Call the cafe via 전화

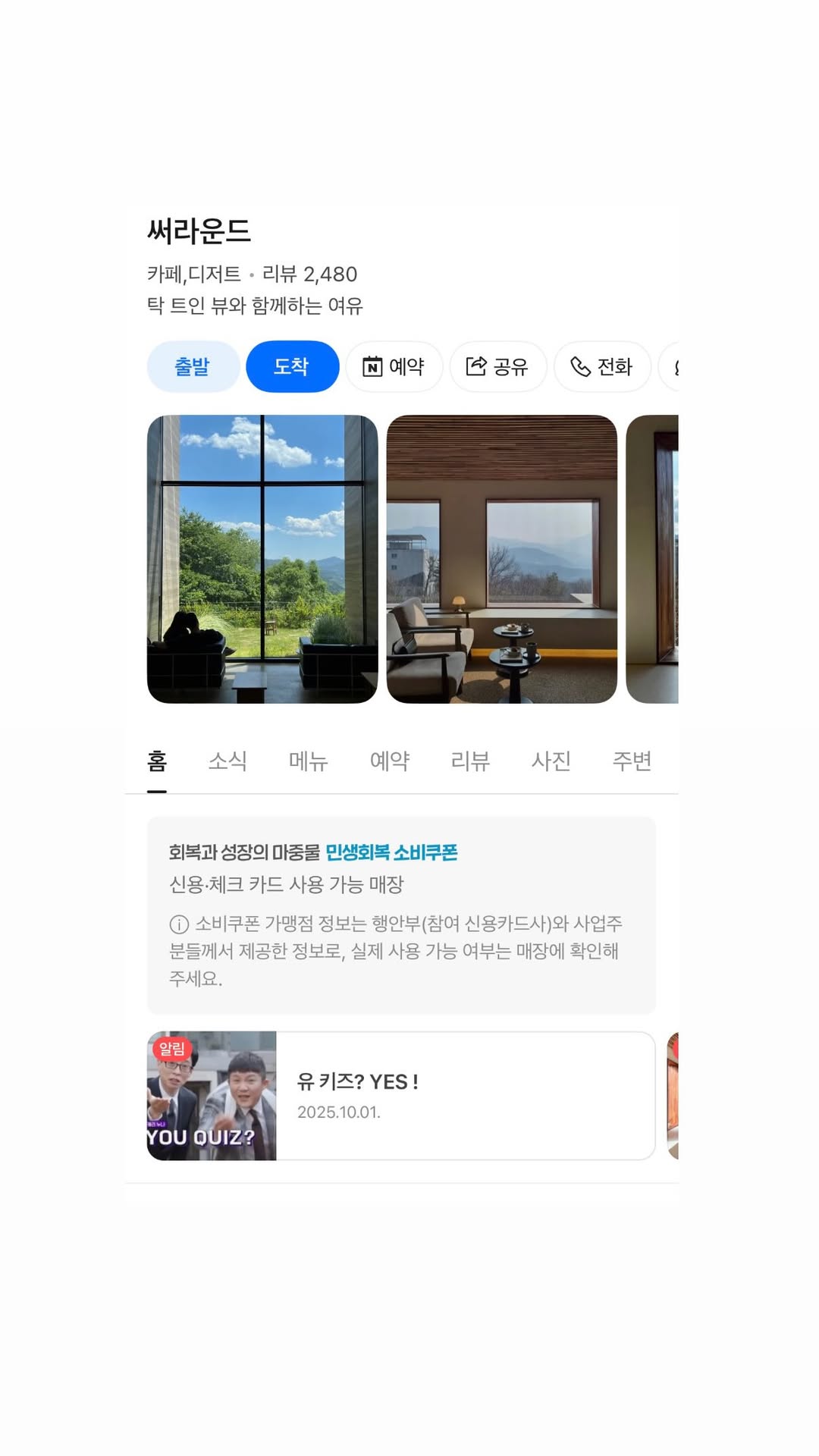[x=602, y=366]
